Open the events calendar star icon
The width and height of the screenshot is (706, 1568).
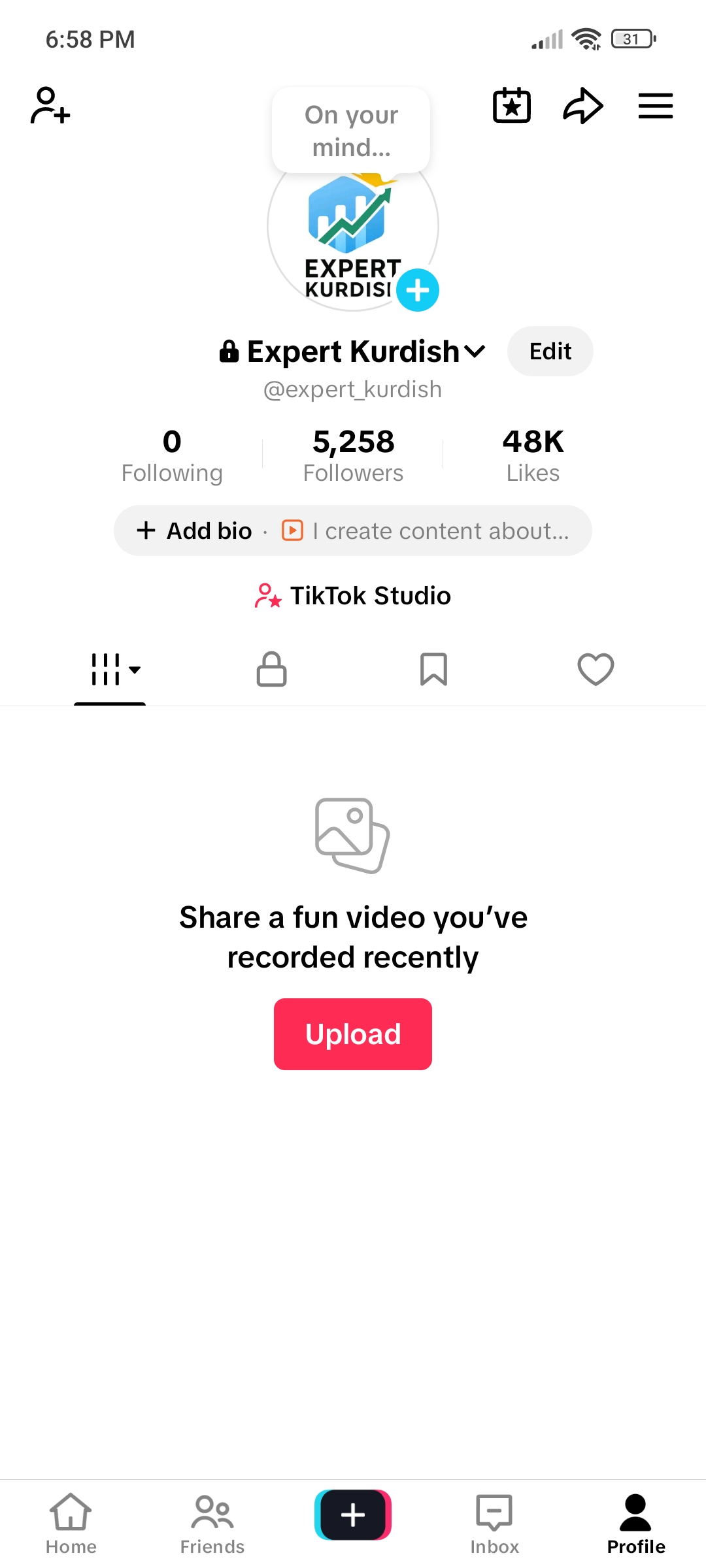pos(511,105)
